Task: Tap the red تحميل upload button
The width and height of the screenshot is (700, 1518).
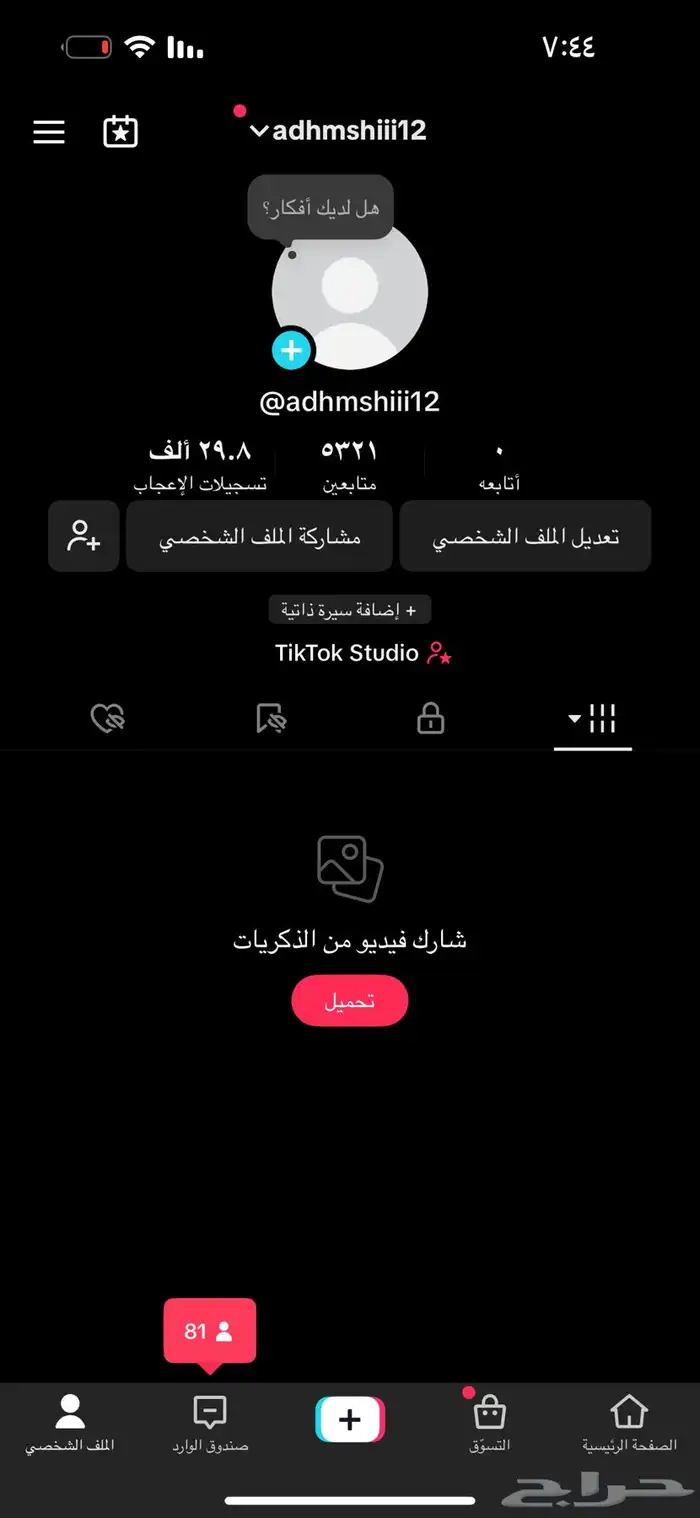Action: point(350,1001)
